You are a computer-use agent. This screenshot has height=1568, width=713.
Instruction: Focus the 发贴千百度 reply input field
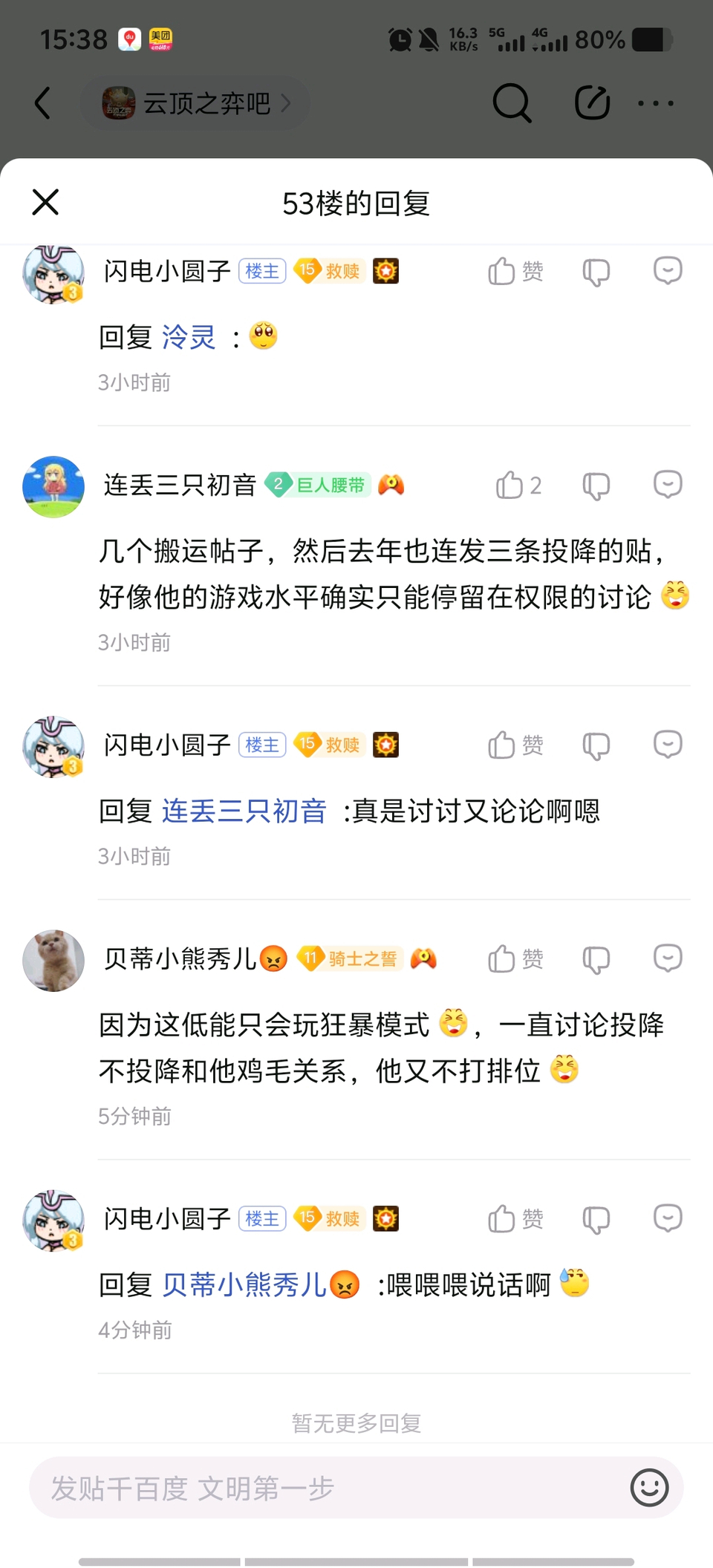click(327, 1488)
